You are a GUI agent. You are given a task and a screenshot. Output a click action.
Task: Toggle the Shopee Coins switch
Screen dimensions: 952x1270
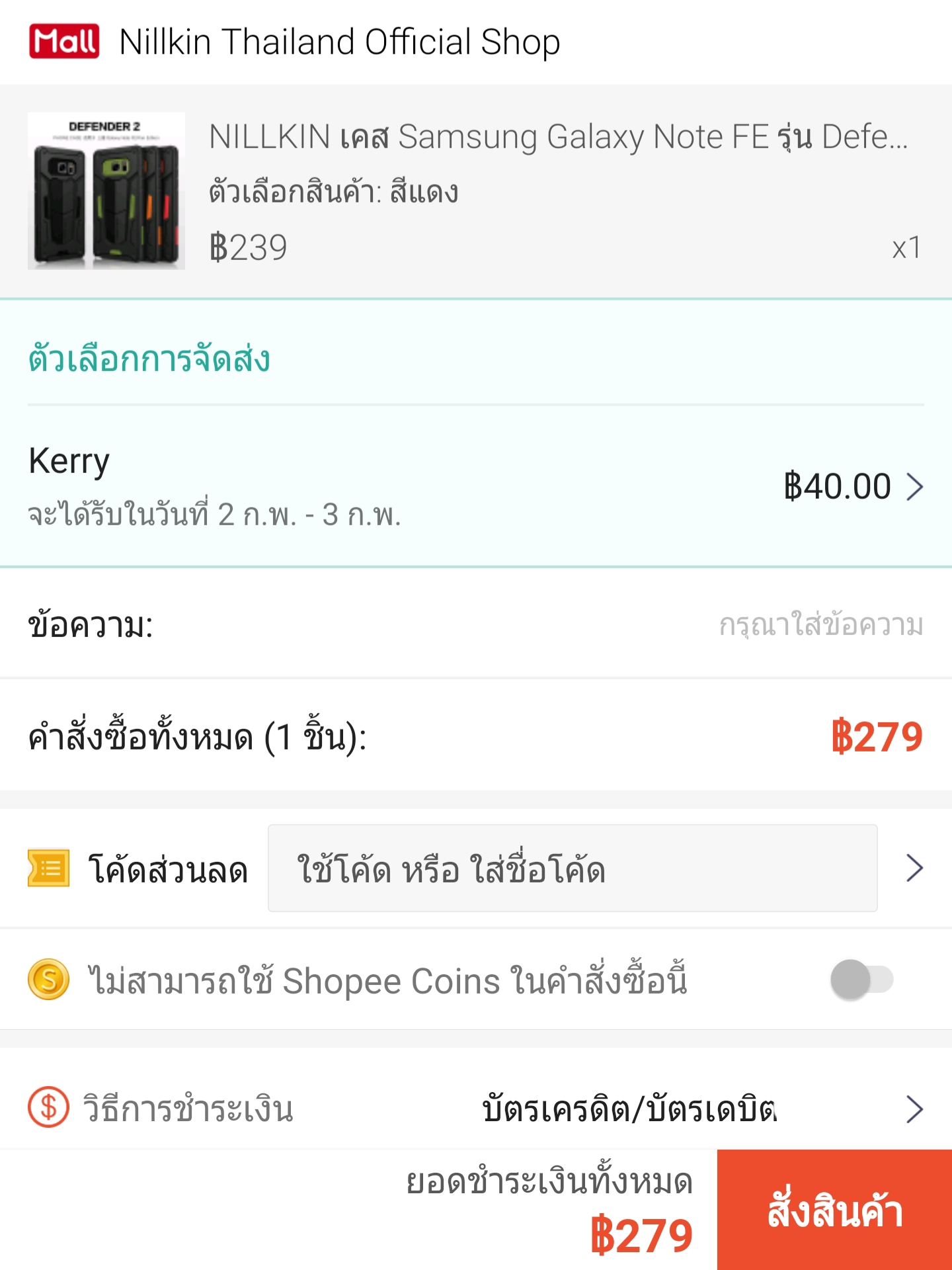861,980
